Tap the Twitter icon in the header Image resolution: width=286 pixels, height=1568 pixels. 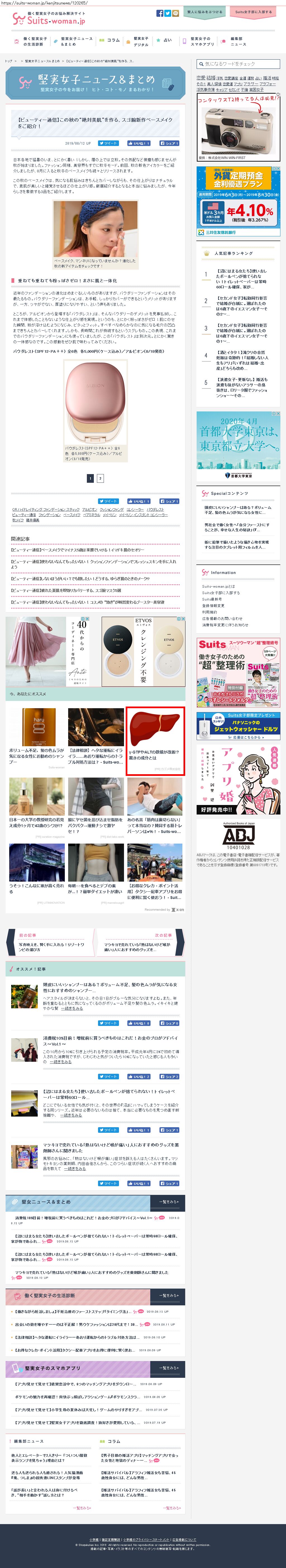(x=168, y=13)
